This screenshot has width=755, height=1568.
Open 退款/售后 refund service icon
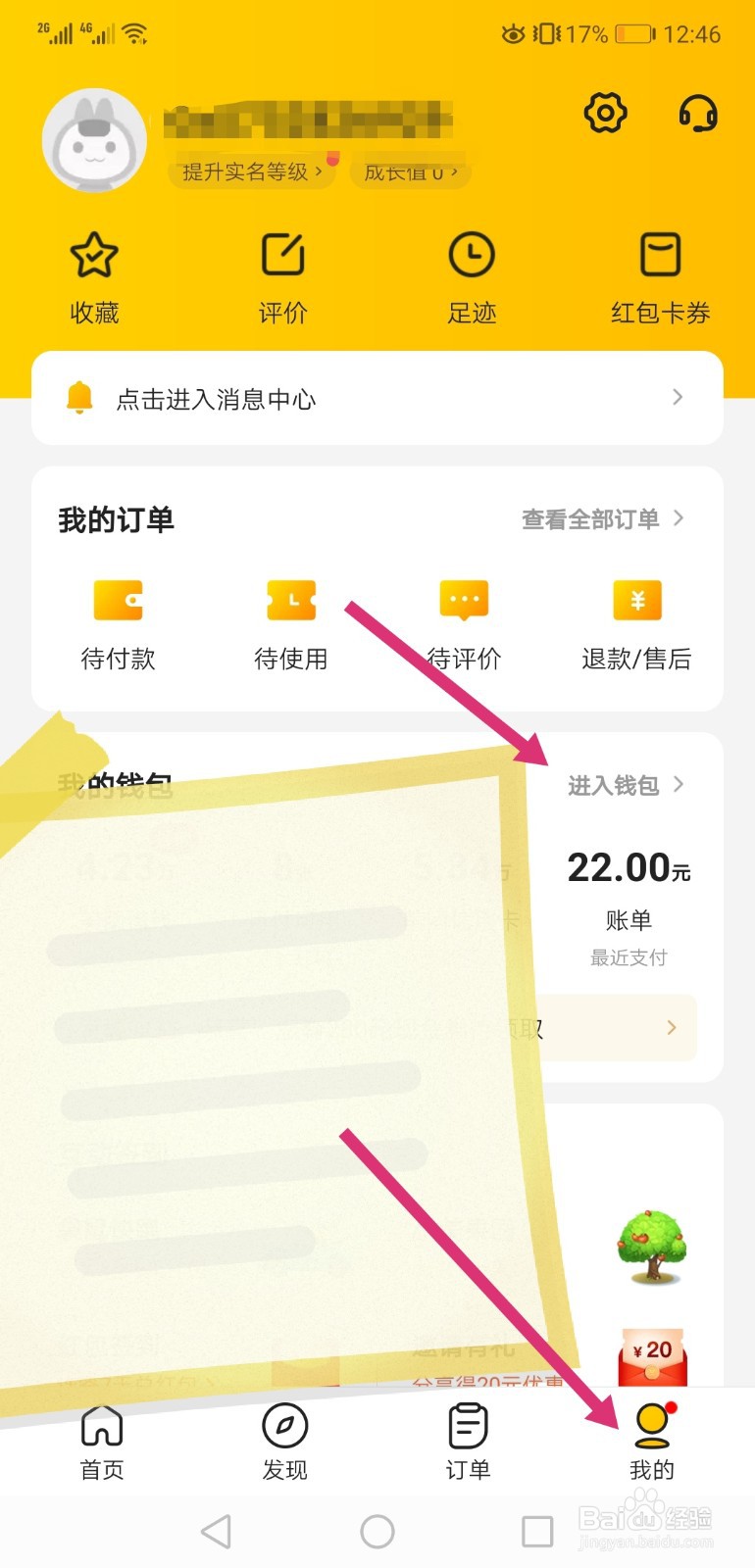point(636,600)
